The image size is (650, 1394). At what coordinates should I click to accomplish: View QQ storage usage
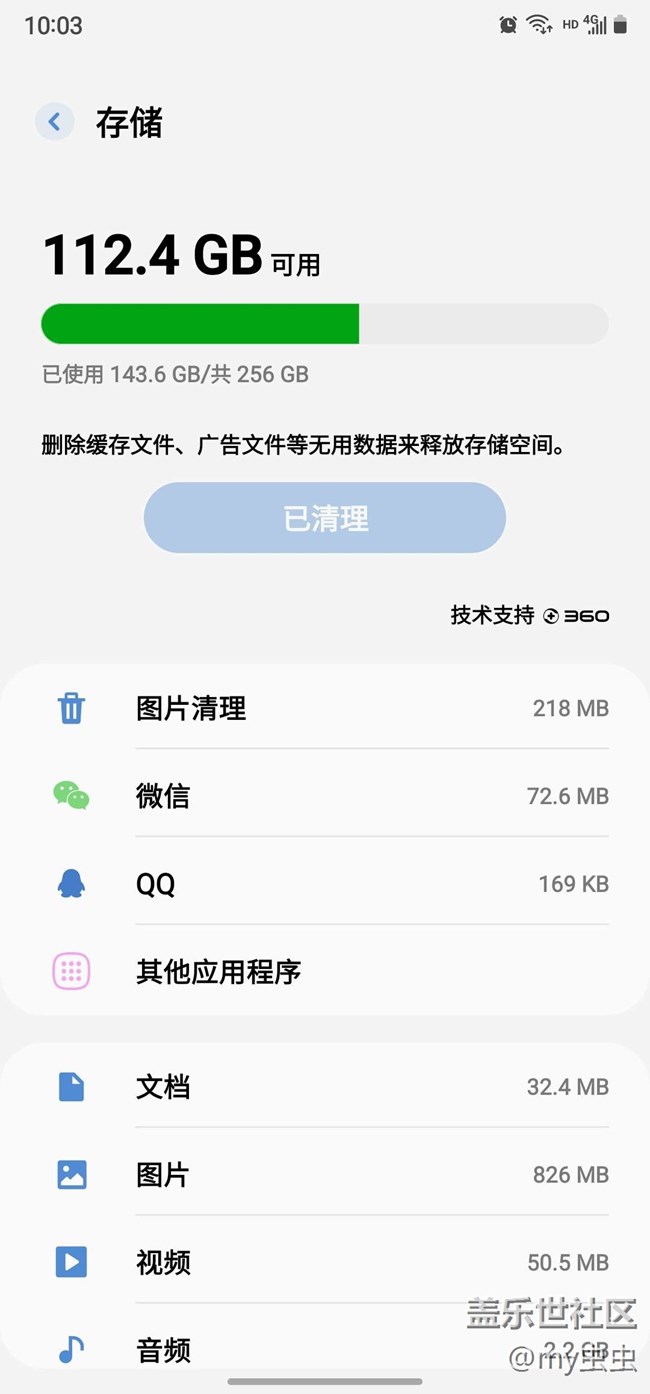pos(325,884)
